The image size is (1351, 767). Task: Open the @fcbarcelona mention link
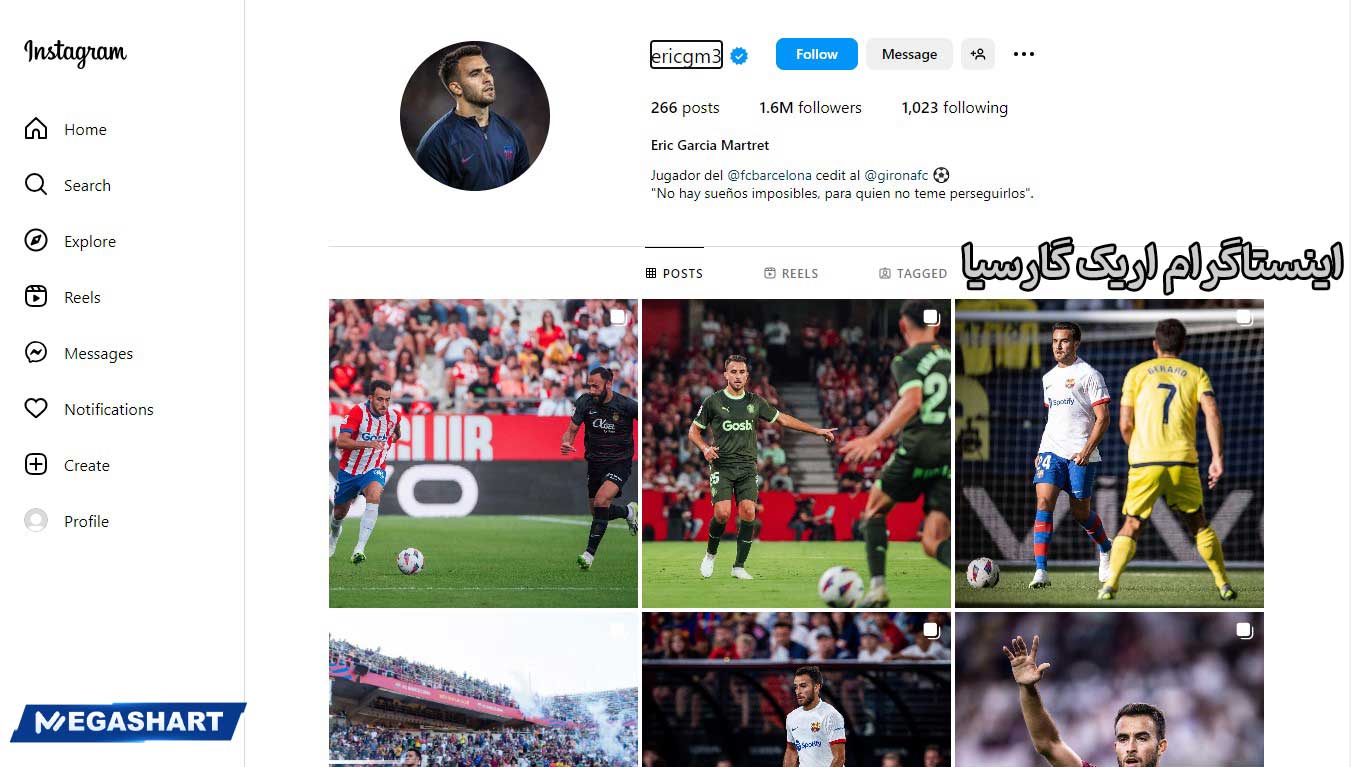point(769,175)
